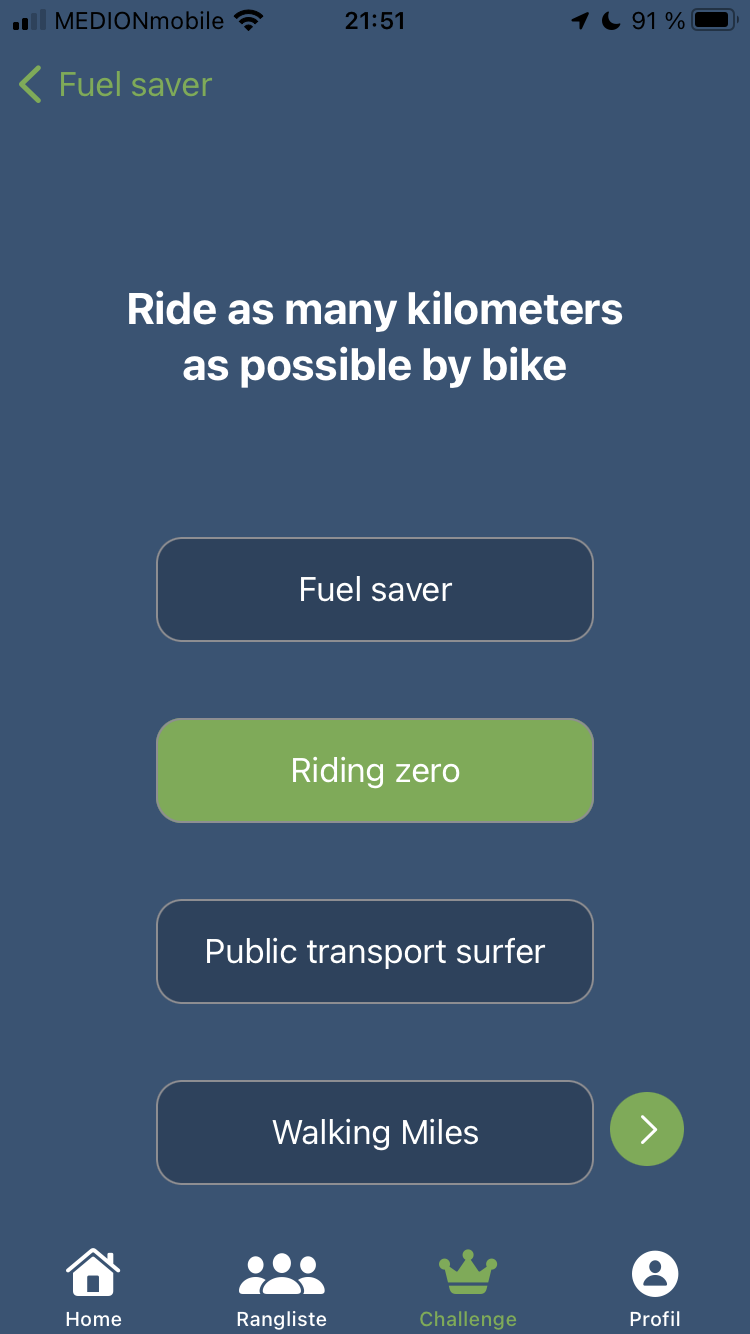Image resolution: width=750 pixels, height=1334 pixels.
Task: Switch to the Home tab
Action: (94, 1289)
